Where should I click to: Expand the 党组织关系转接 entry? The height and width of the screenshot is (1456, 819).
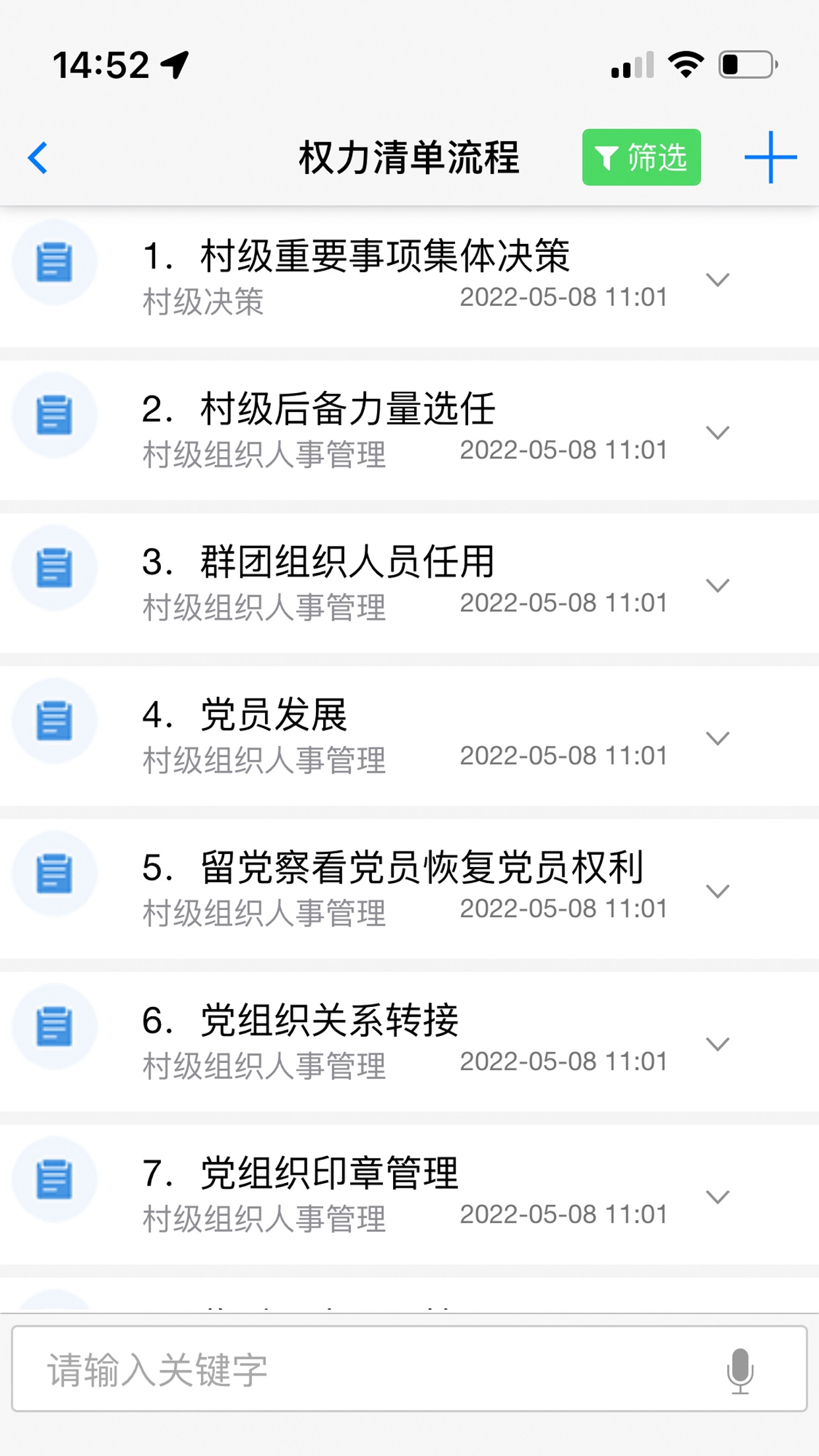click(718, 1045)
